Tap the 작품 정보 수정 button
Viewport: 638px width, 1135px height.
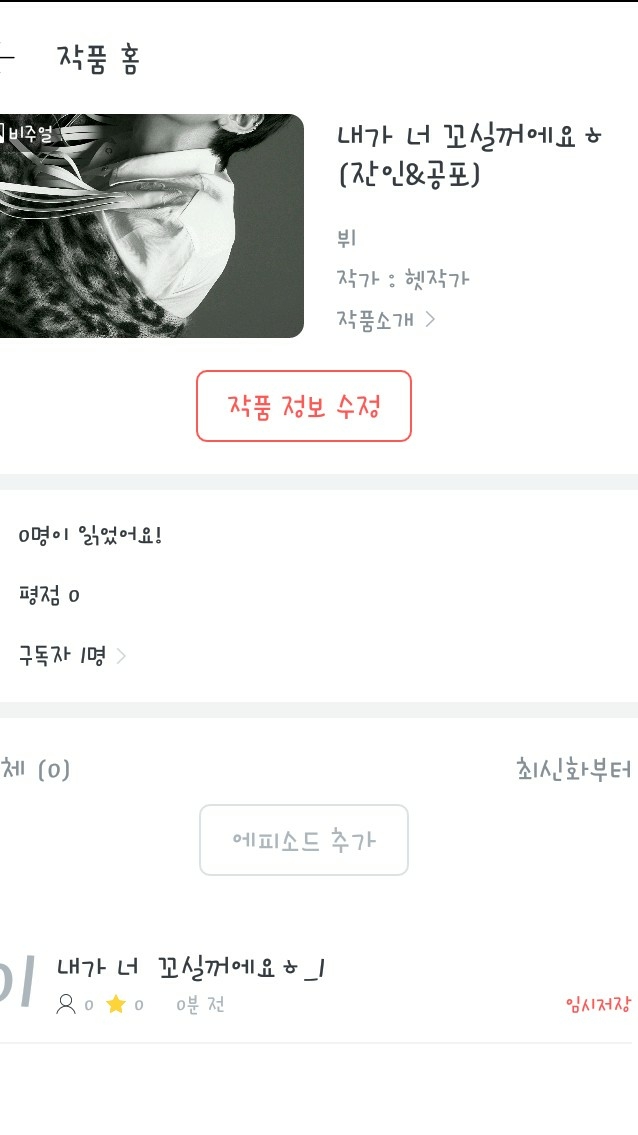(x=303, y=406)
